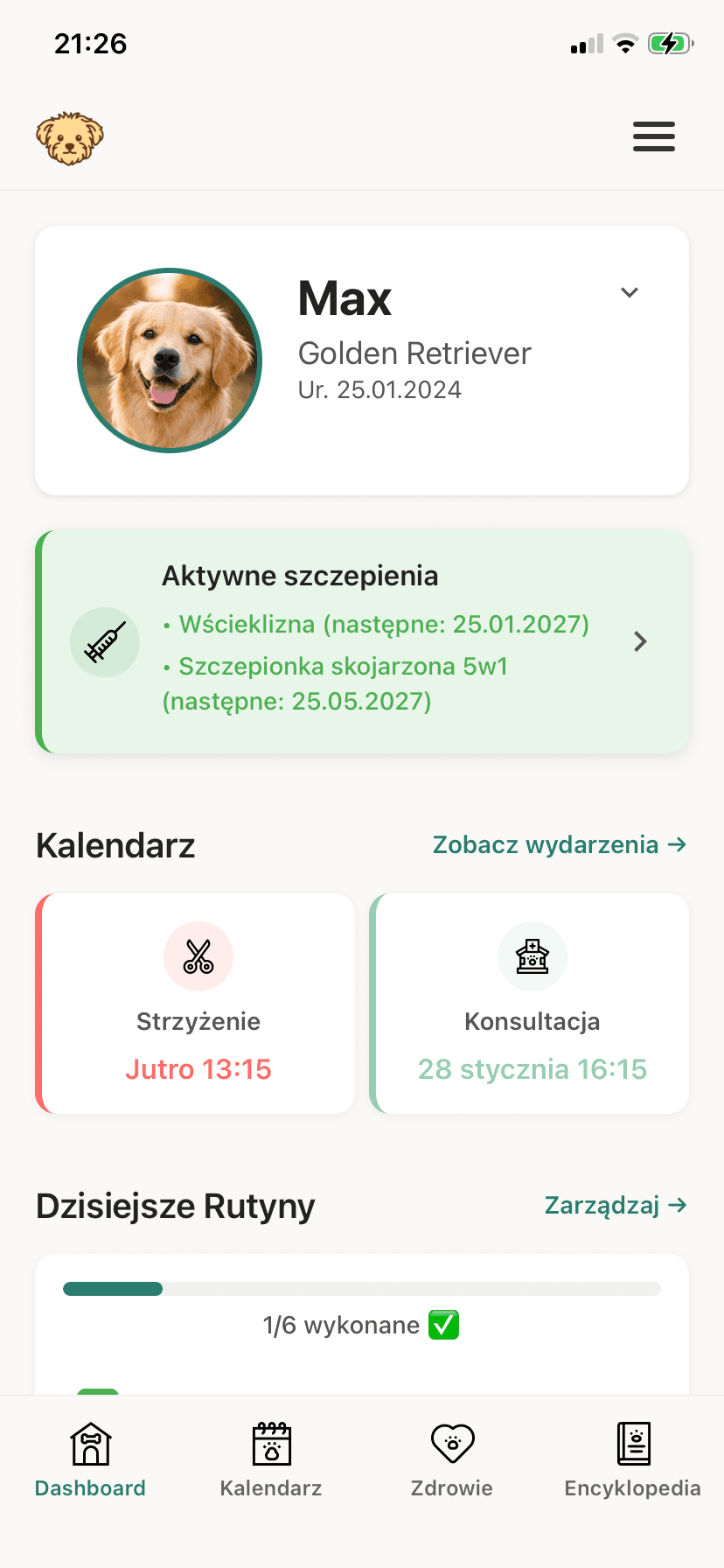This screenshot has height=1568, width=724.
Task: Click the Zarządzaj link
Action: [x=616, y=1205]
